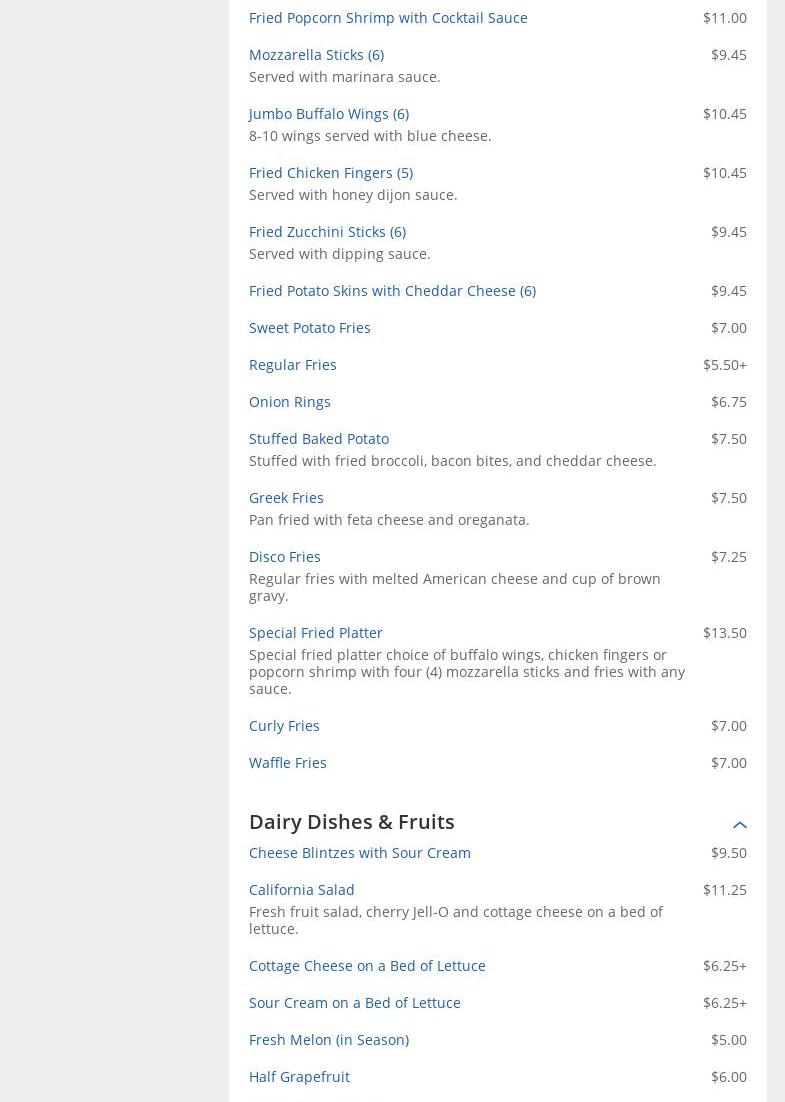Open Fried Popcorn Shrimp with Cocktail Sauce
This screenshot has height=1102, width=785.
[x=388, y=18]
